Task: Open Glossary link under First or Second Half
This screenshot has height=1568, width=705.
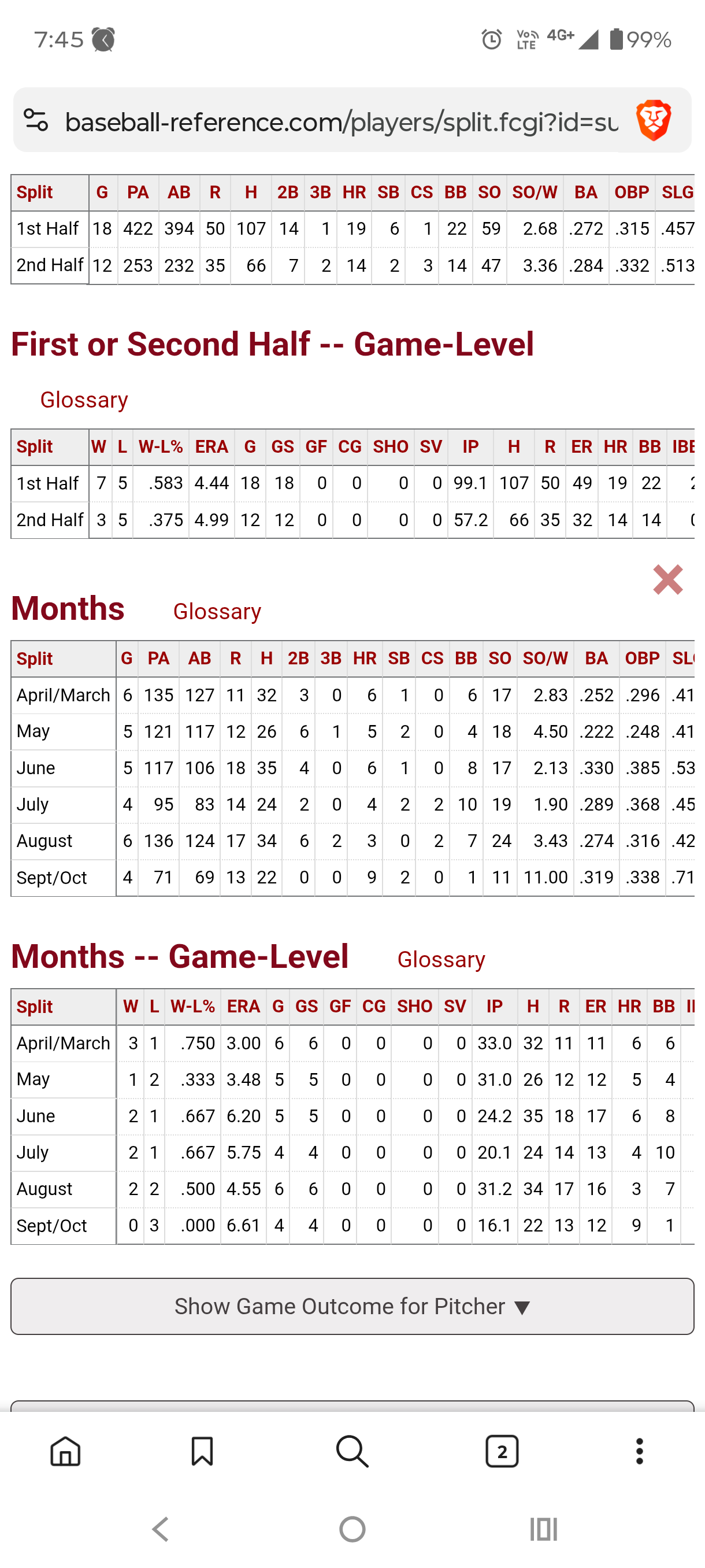Action: coord(84,400)
